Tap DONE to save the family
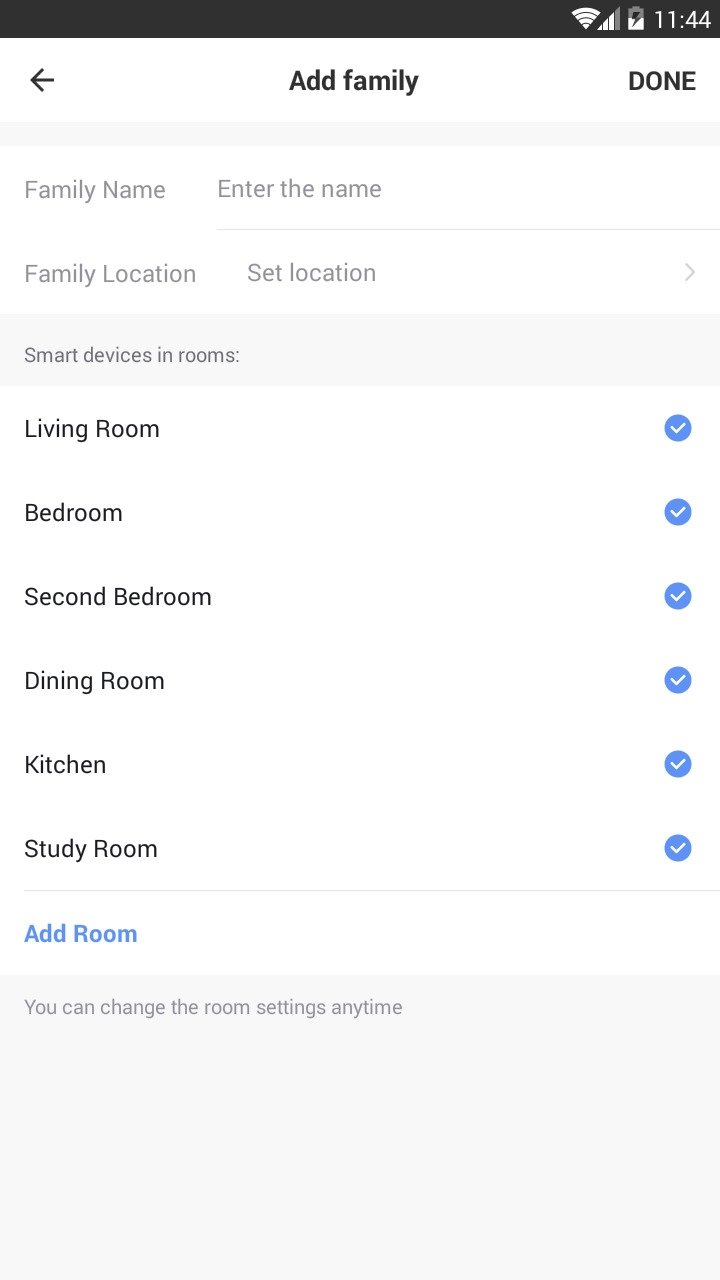Screen dimensions: 720x1280 click(x=661, y=81)
